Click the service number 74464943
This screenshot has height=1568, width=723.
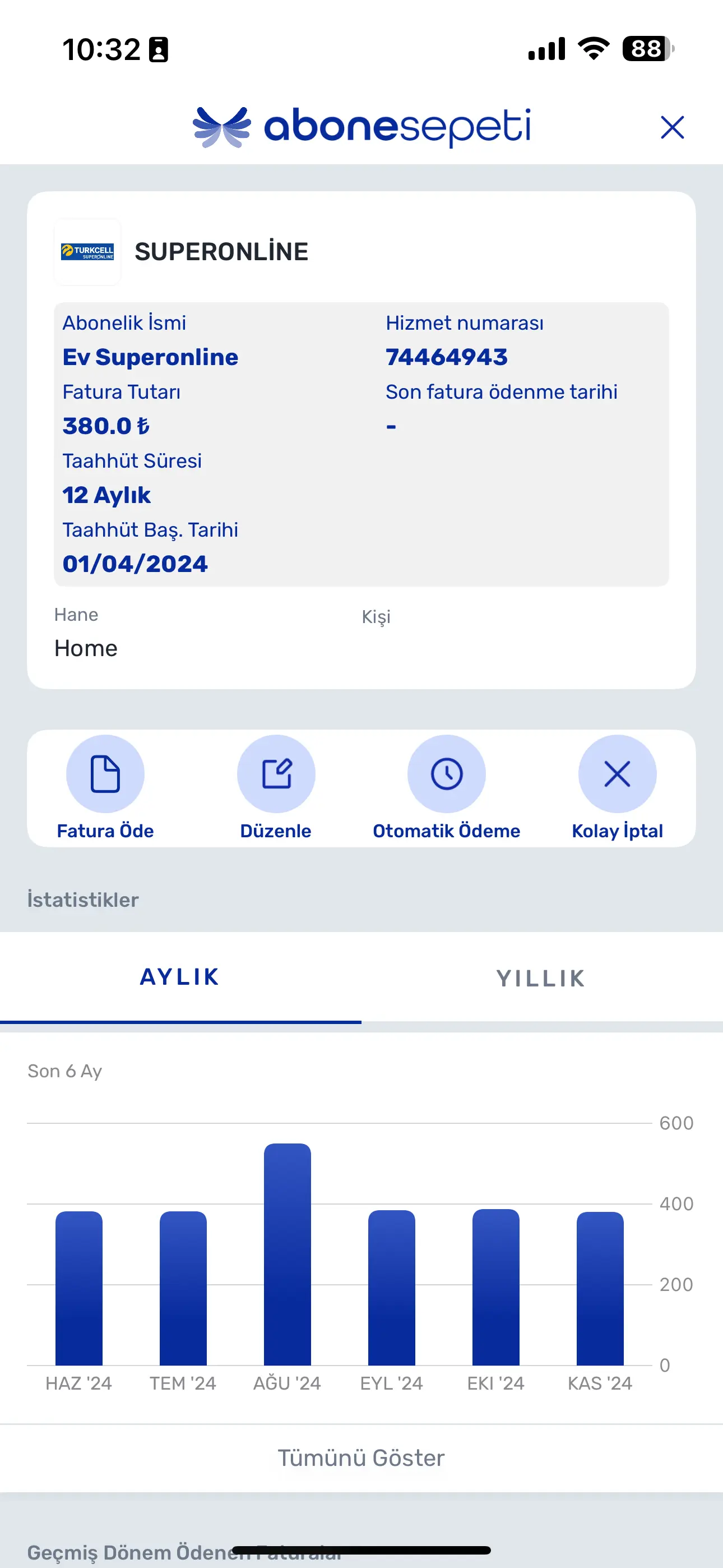pos(446,357)
